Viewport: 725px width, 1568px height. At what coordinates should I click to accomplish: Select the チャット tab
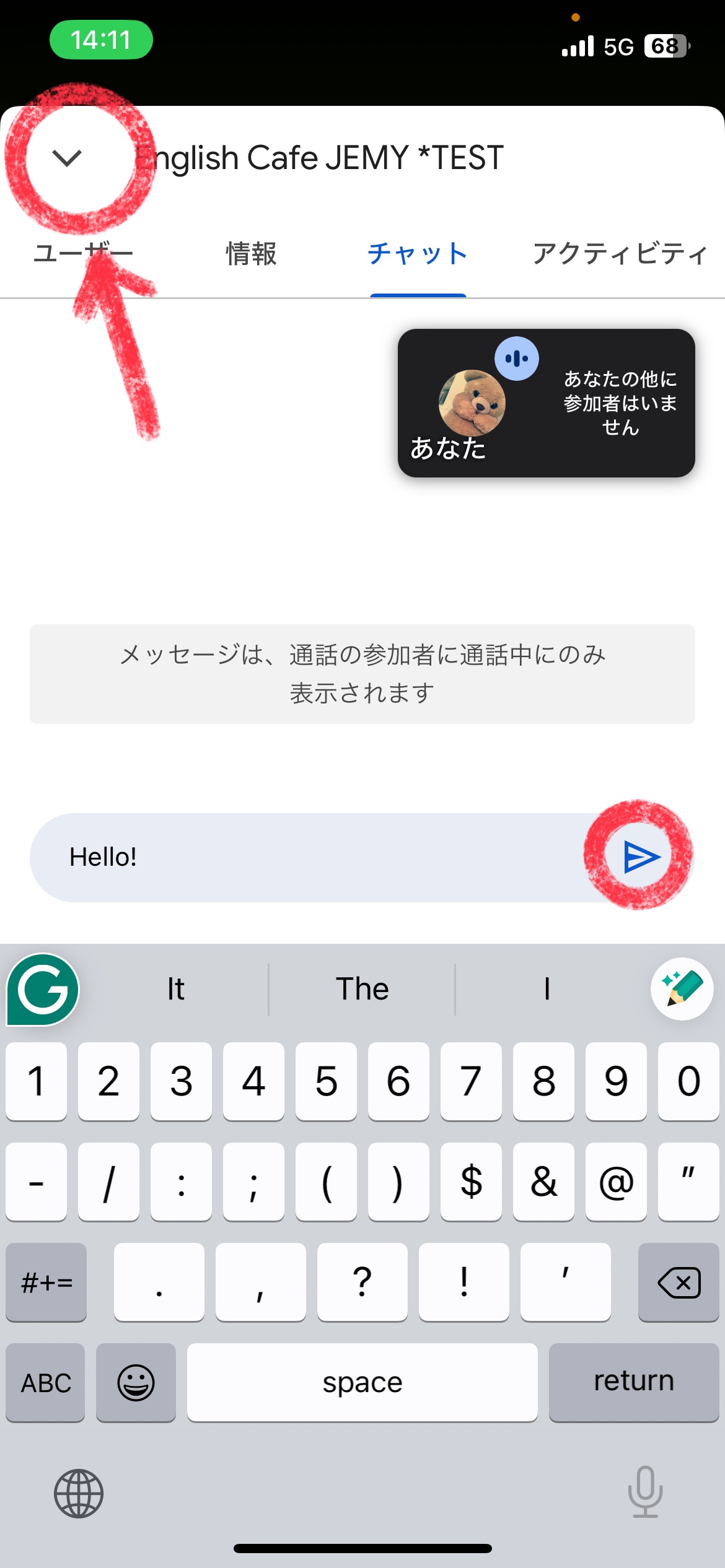418,254
